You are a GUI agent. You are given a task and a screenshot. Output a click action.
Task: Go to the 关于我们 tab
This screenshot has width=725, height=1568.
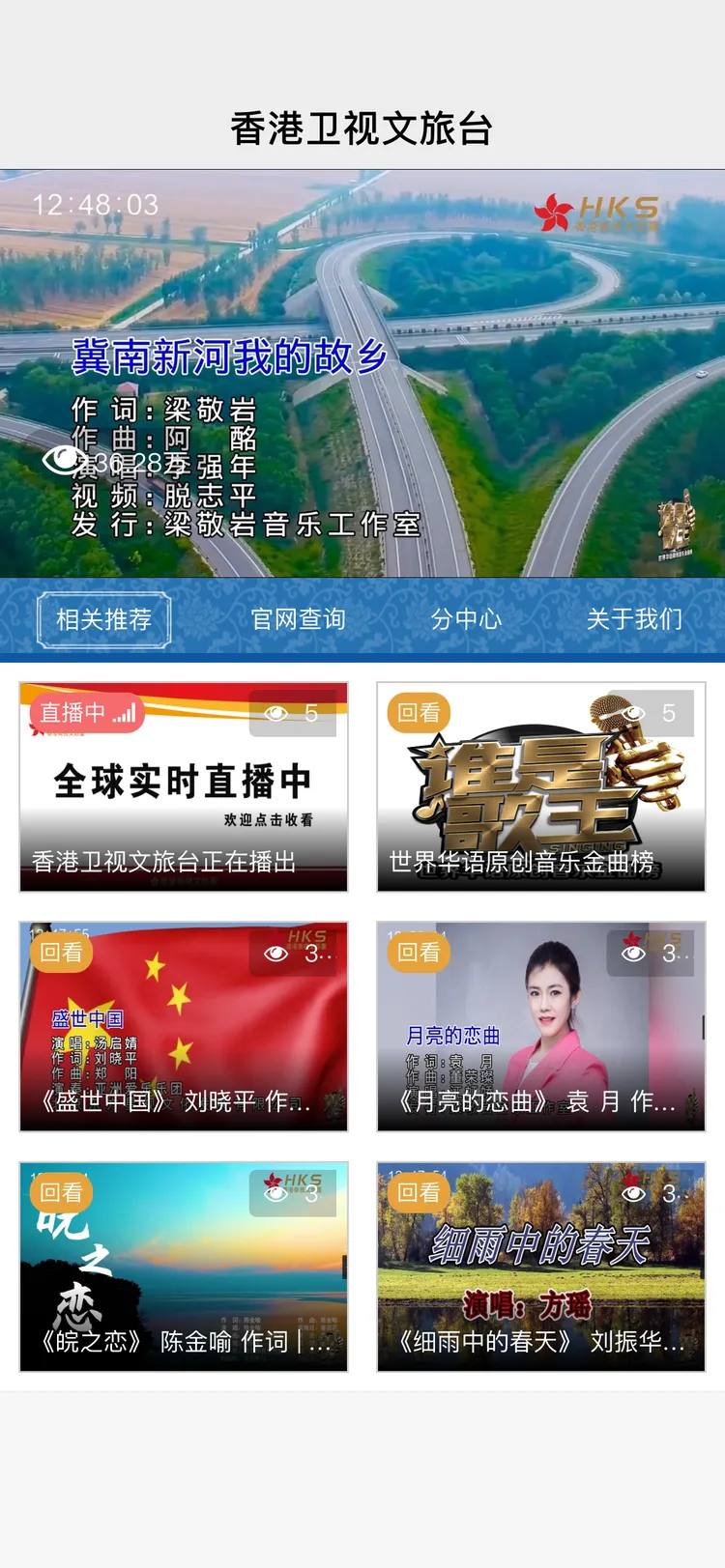click(x=634, y=619)
